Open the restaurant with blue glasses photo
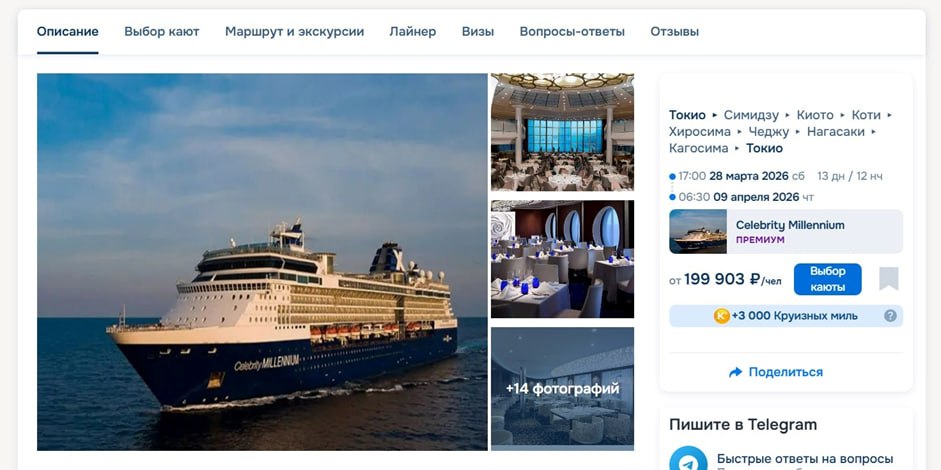The image size is (941, 470). pyautogui.click(x=562, y=259)
